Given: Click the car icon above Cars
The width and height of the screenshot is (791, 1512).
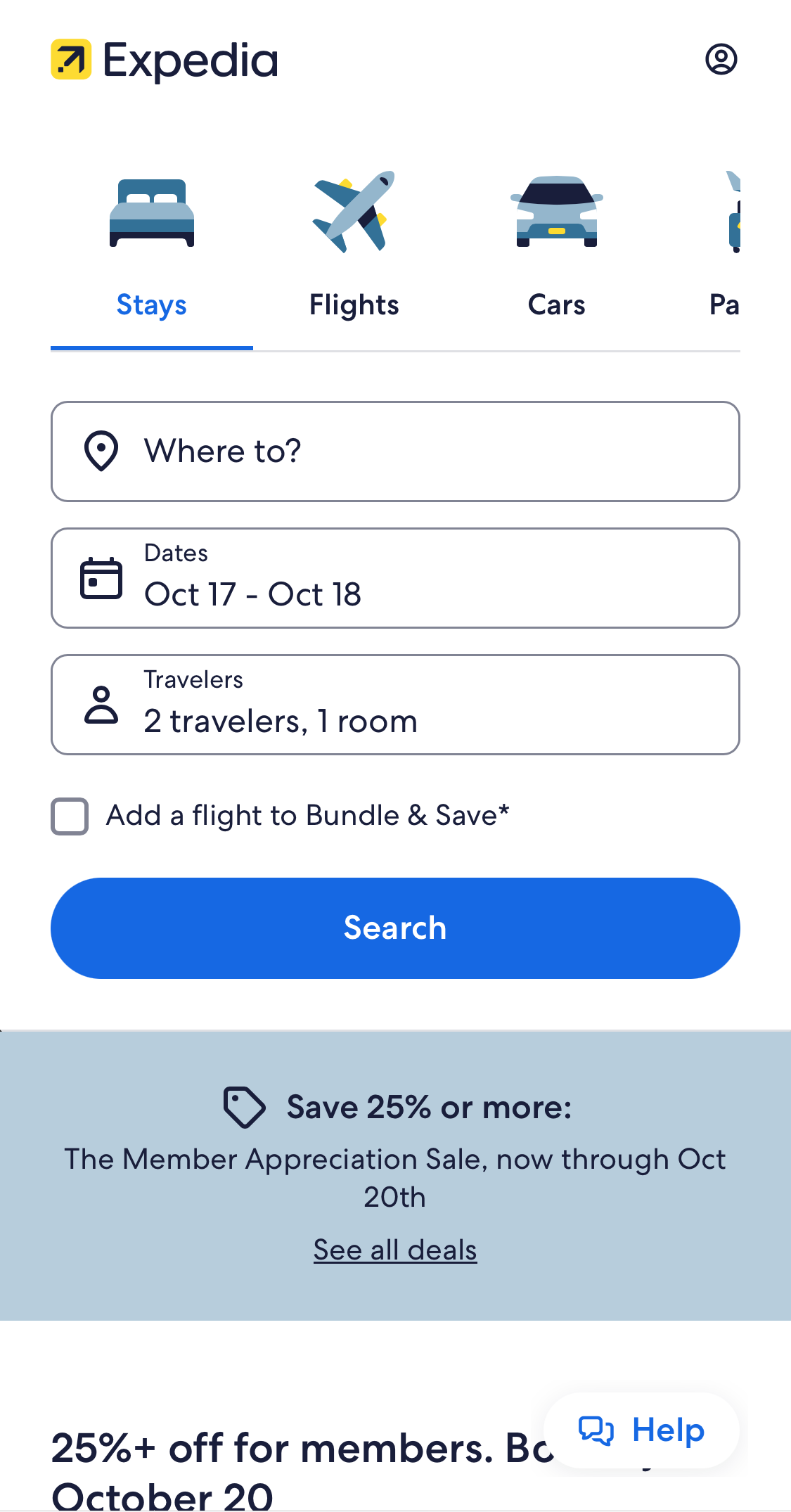Looking at the screenshot, I should point(555,211).
